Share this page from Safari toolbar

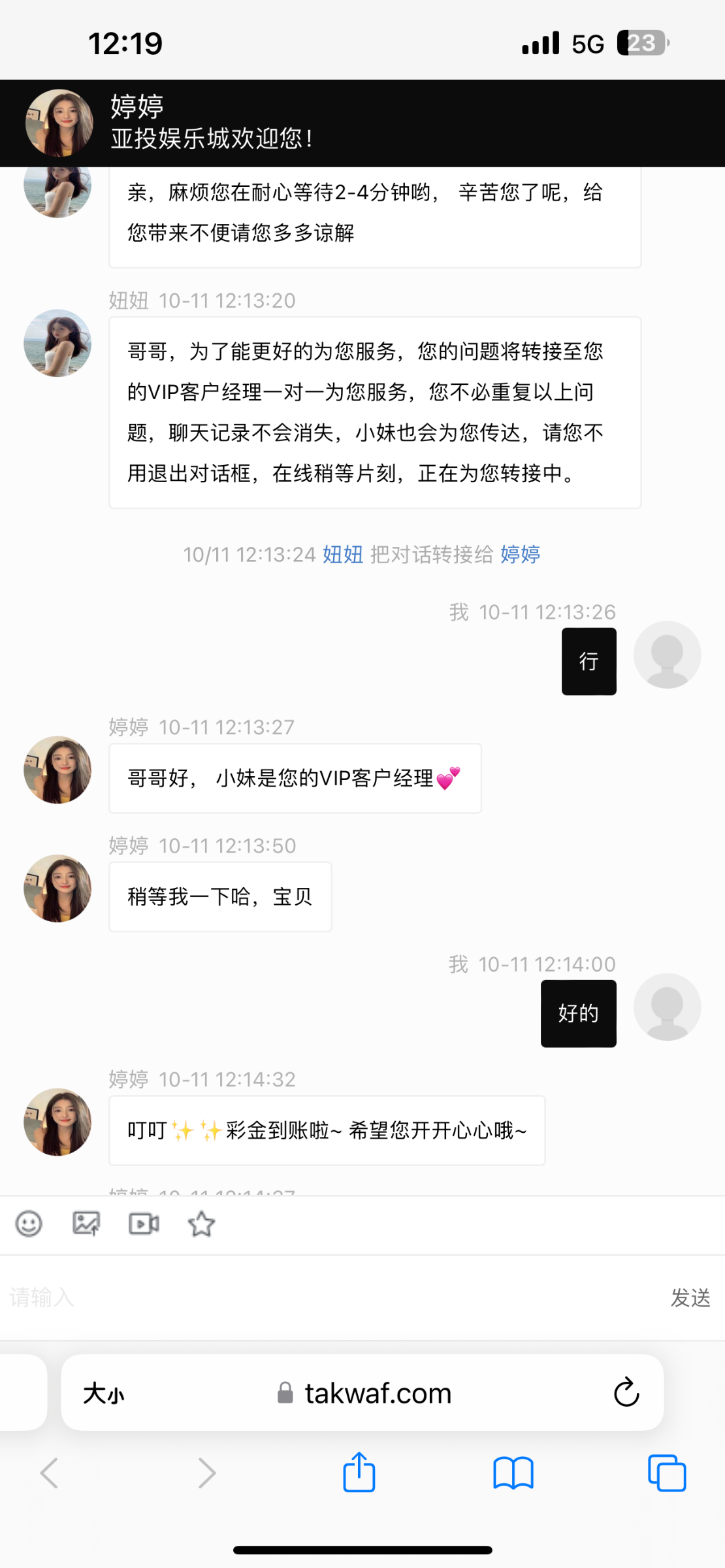[x=359, y=1473]
